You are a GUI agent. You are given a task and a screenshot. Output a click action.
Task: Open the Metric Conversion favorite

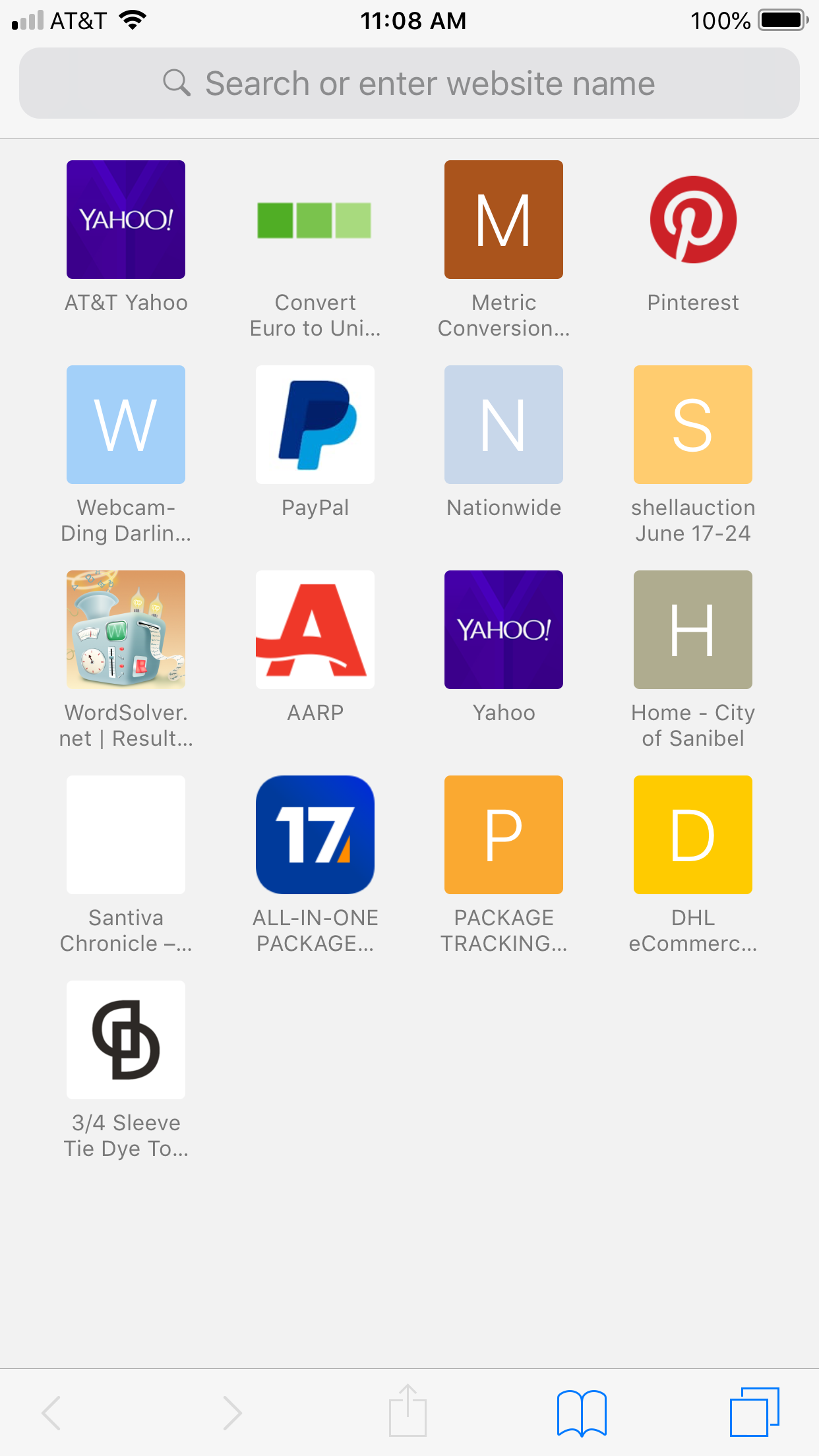tap(504, 220)
